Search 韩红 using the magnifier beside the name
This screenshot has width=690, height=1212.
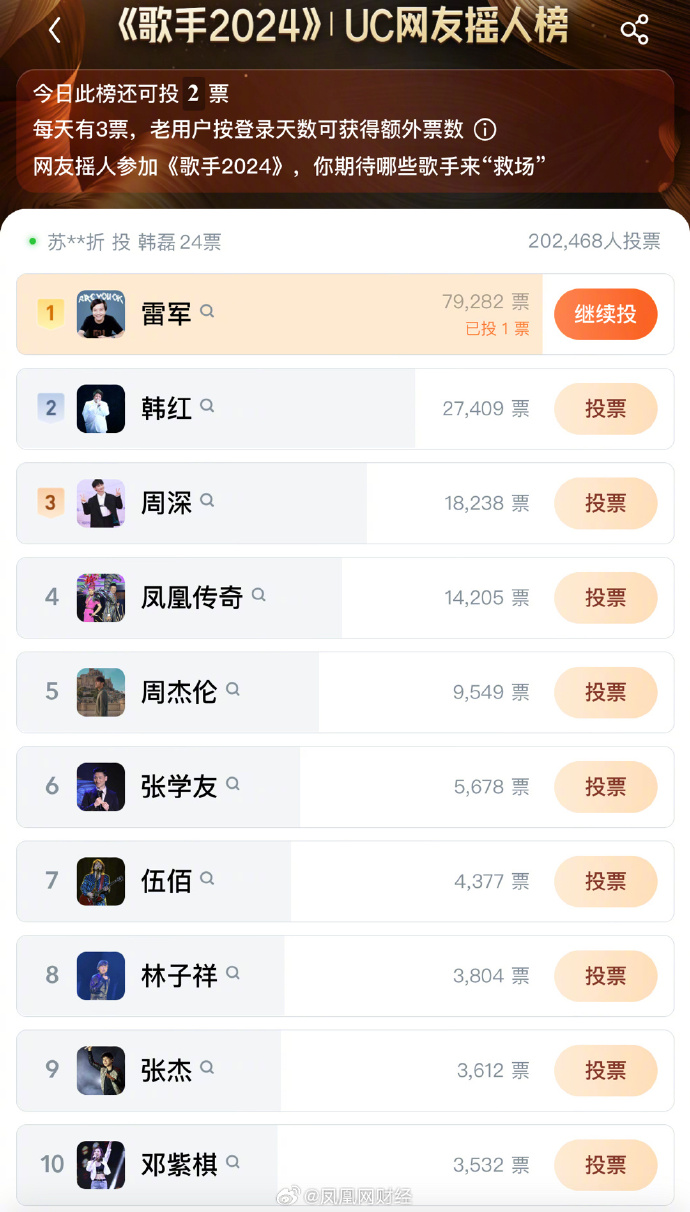[207, 405]
